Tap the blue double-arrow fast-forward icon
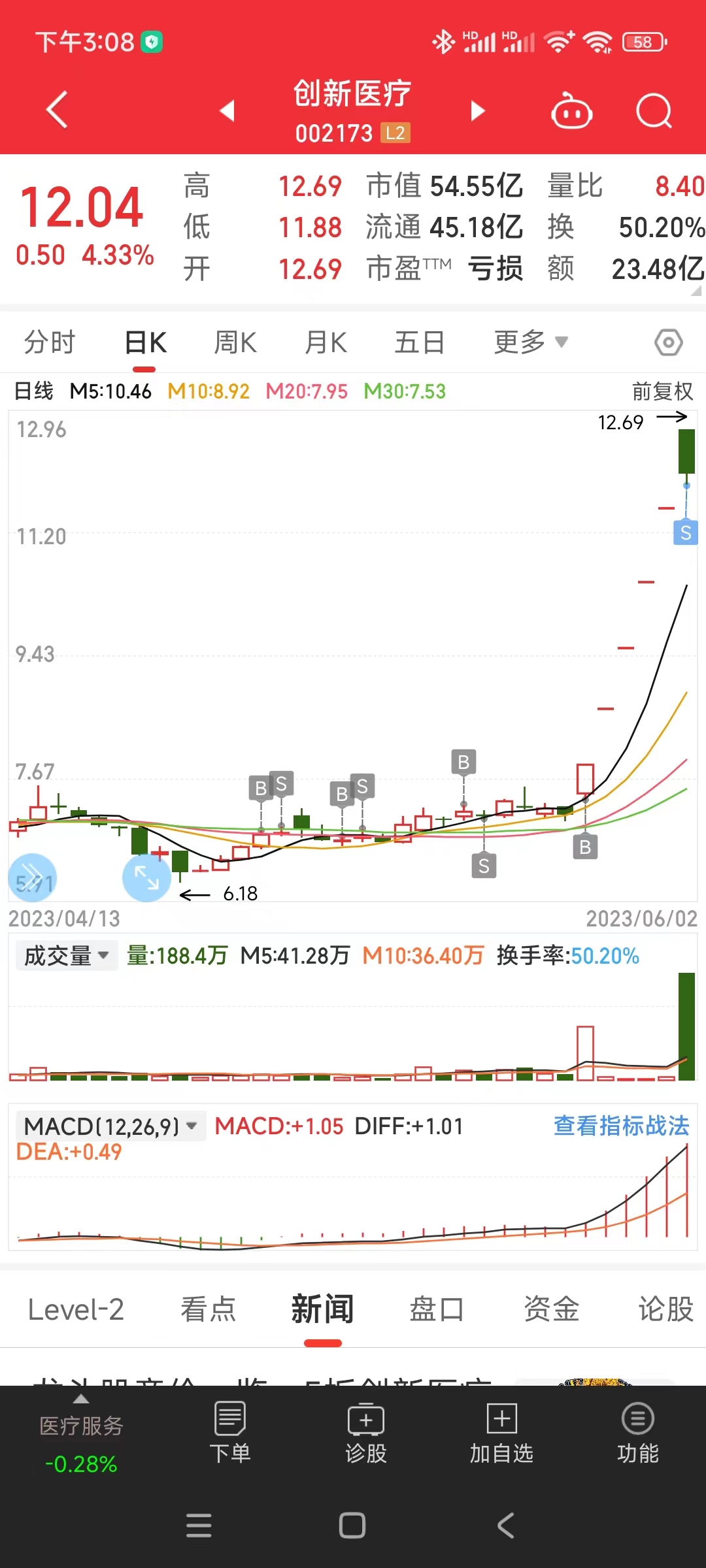The height and width of the screenshot is (1568, 706). (31, 877)
